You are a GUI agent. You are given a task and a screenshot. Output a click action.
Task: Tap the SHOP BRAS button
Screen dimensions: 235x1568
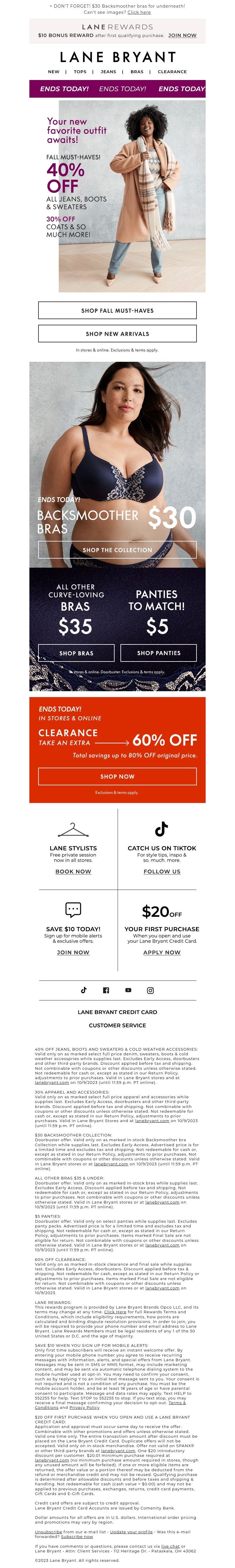coord(76,652)
